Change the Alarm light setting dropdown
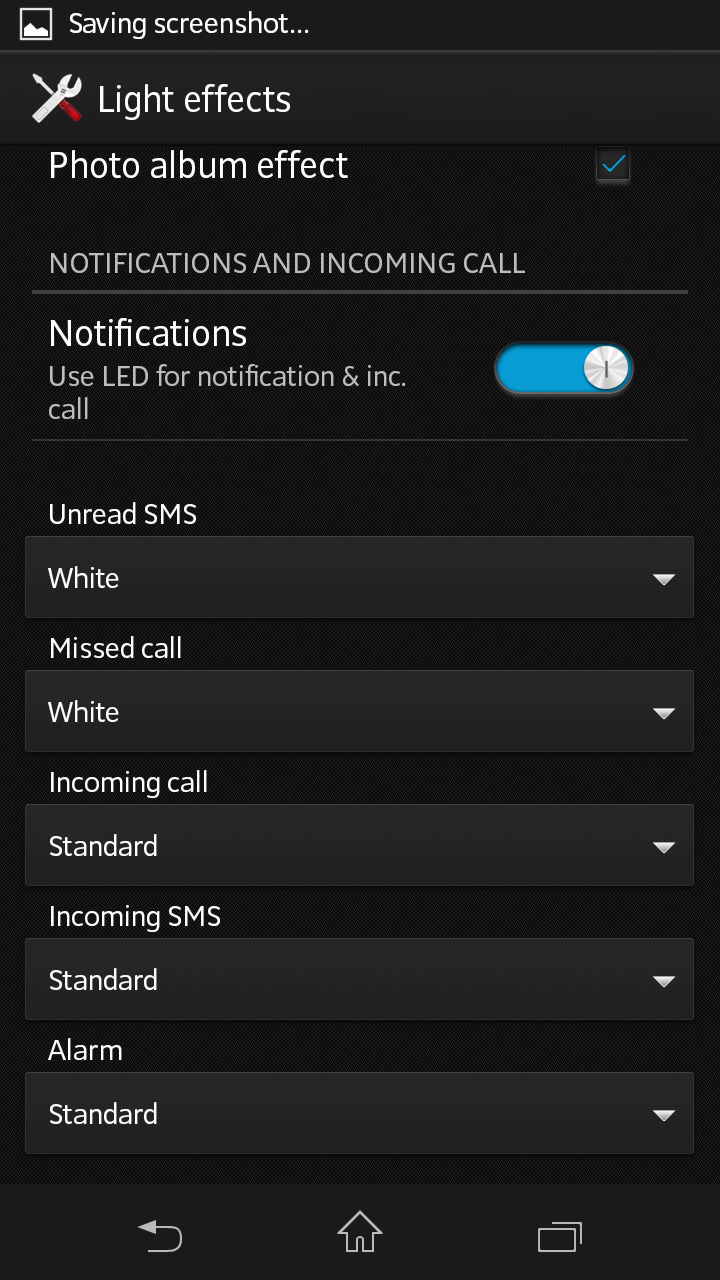Screen dimensions: 720x1280 (359, 1113)
